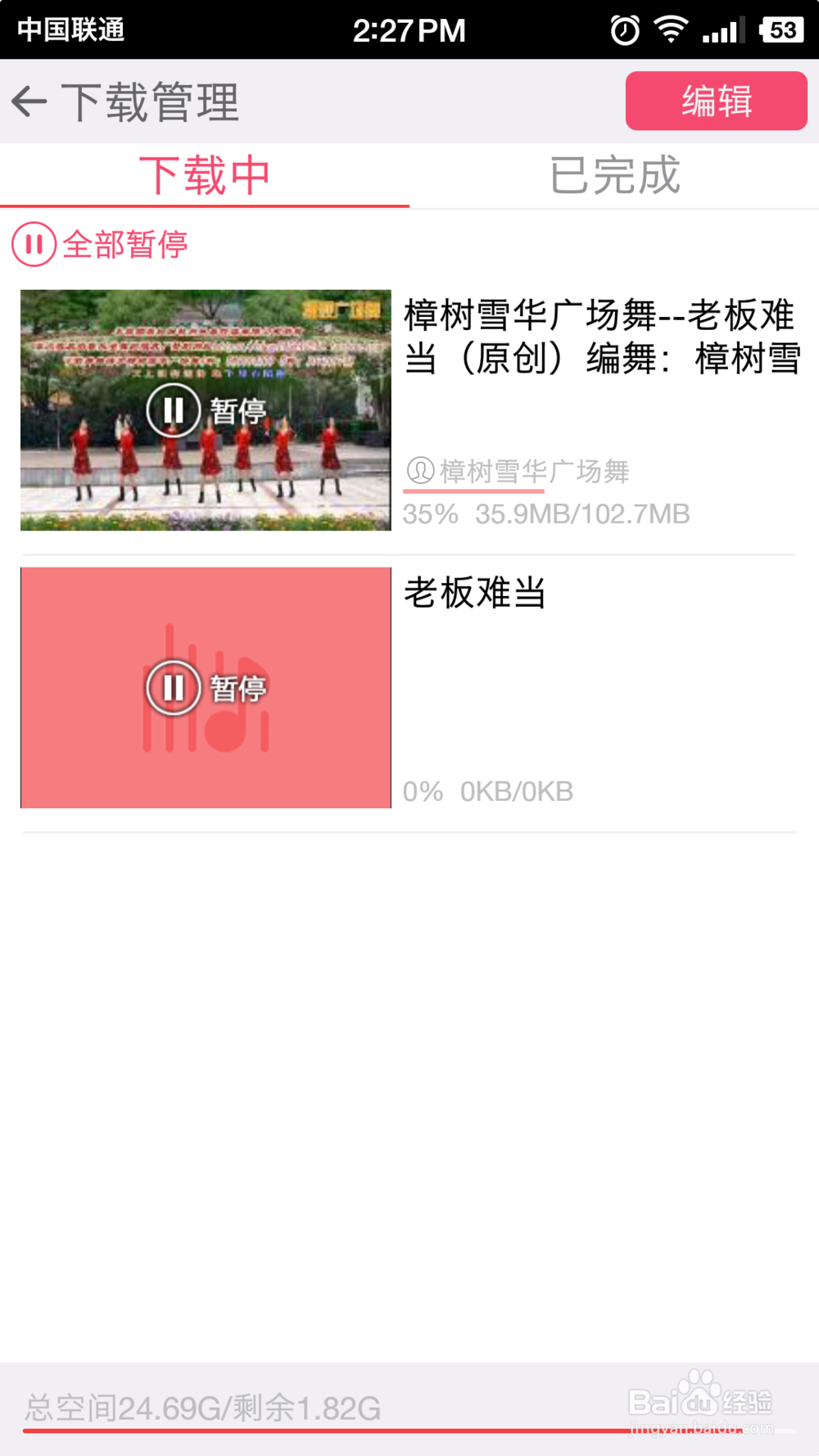Resume the paused 樟树雪华广场舞 video download
This screenshot has width=819, height=1456.
174,412
